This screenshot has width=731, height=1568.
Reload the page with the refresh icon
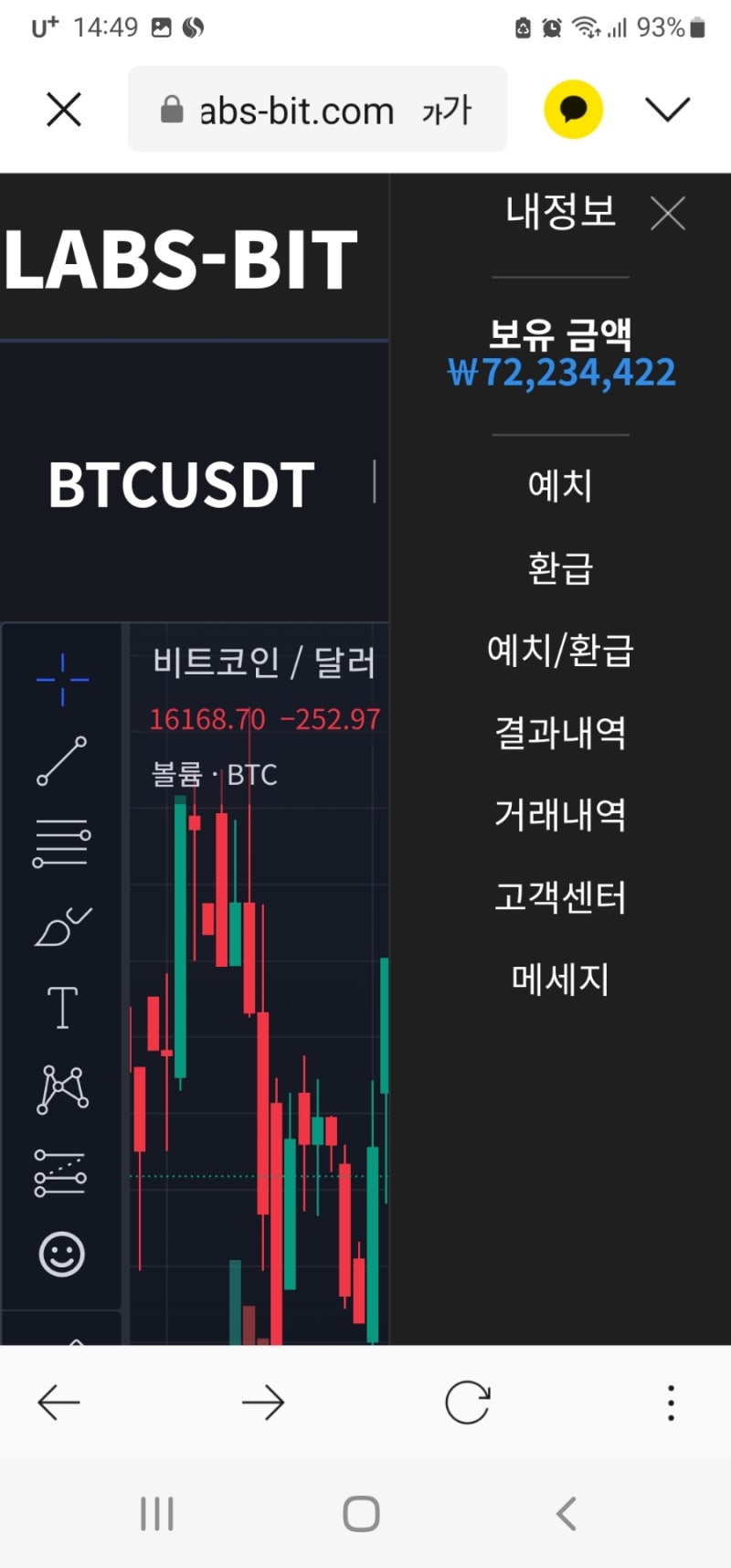point(468,1402)
